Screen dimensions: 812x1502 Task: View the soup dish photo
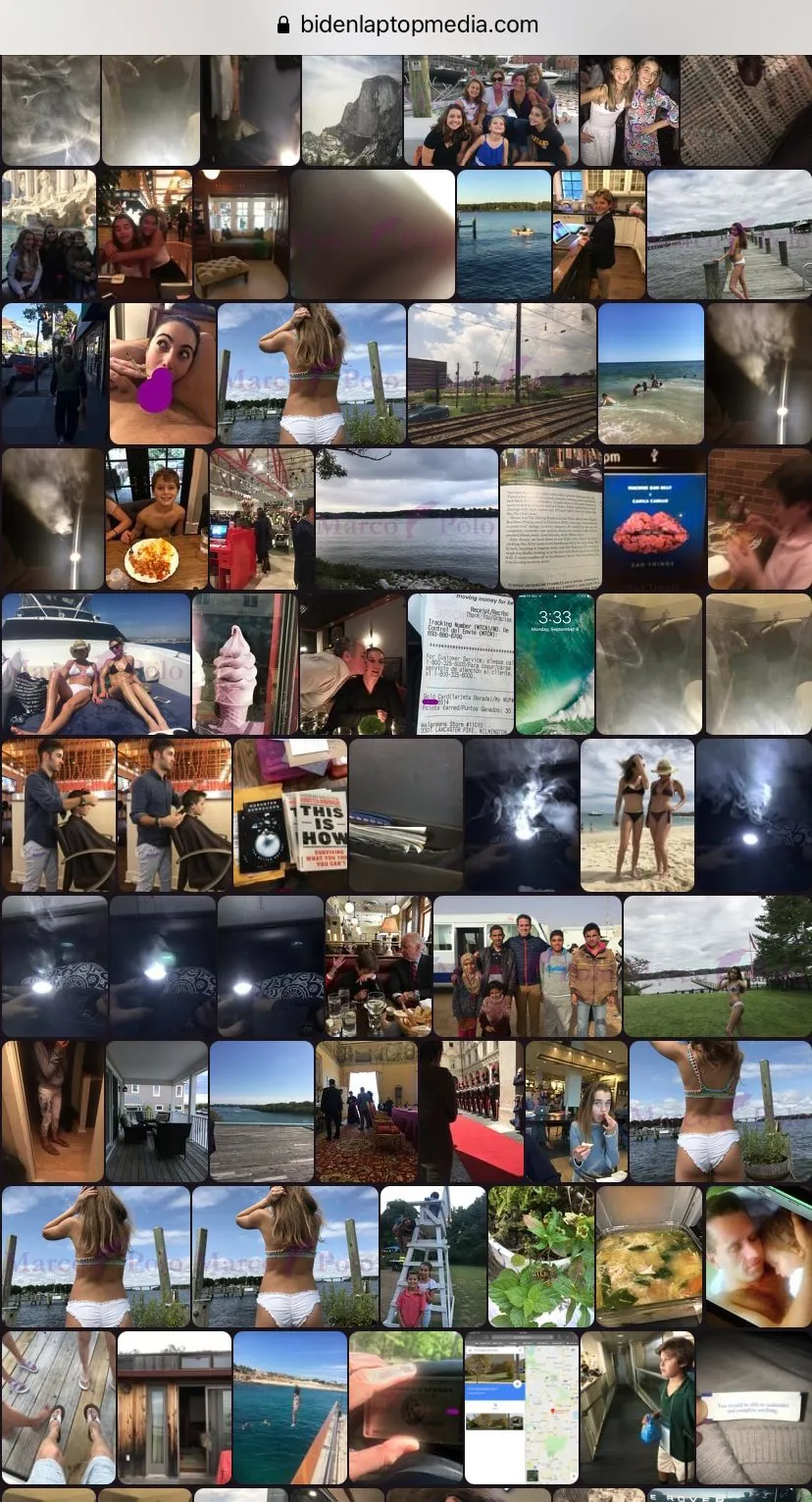click(649, 1257)
